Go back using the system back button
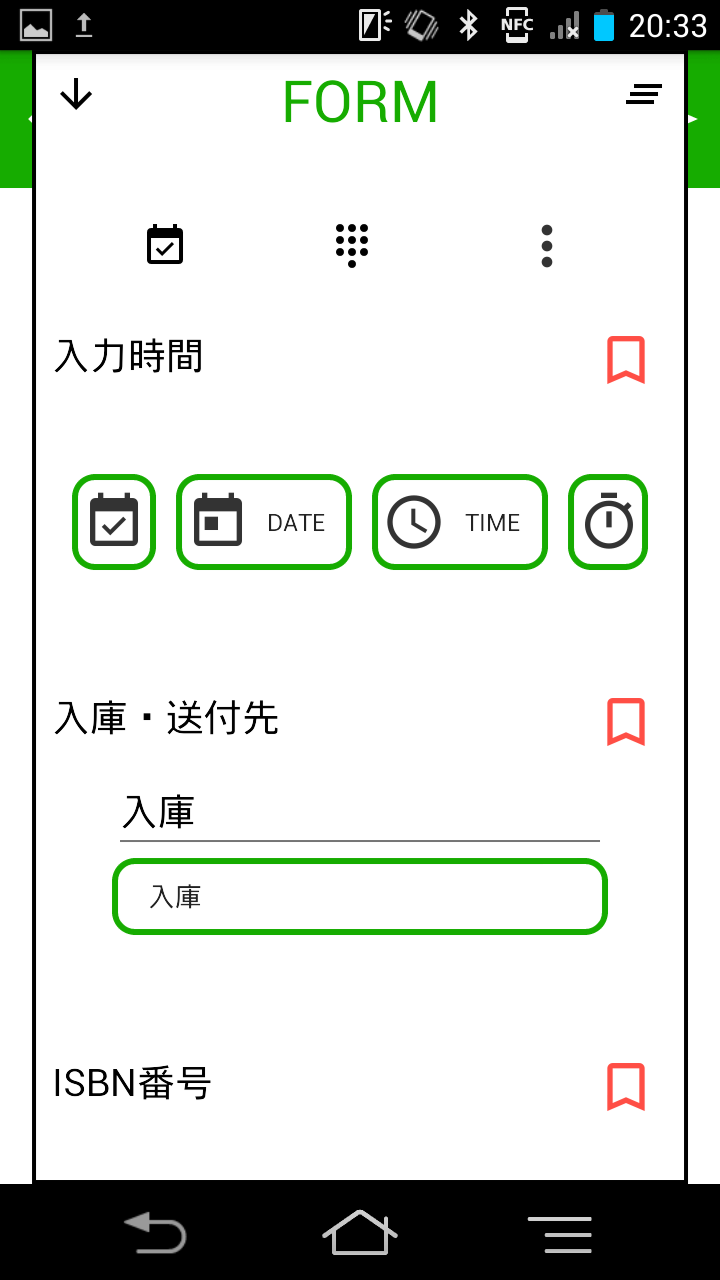 click(x=155, y=1233)
